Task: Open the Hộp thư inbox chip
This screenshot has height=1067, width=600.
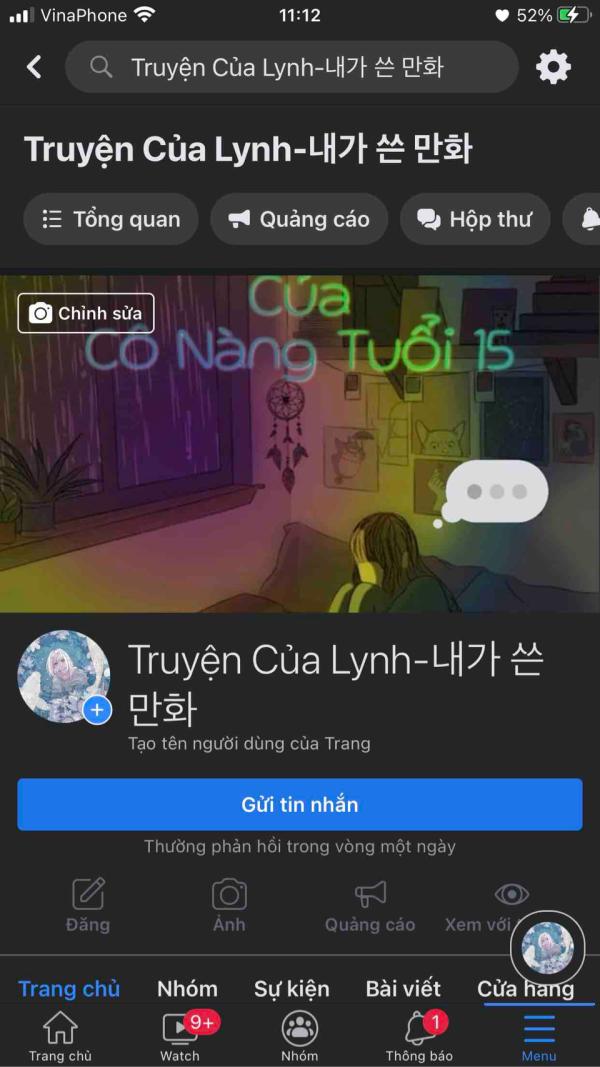Action: point(475,219)
